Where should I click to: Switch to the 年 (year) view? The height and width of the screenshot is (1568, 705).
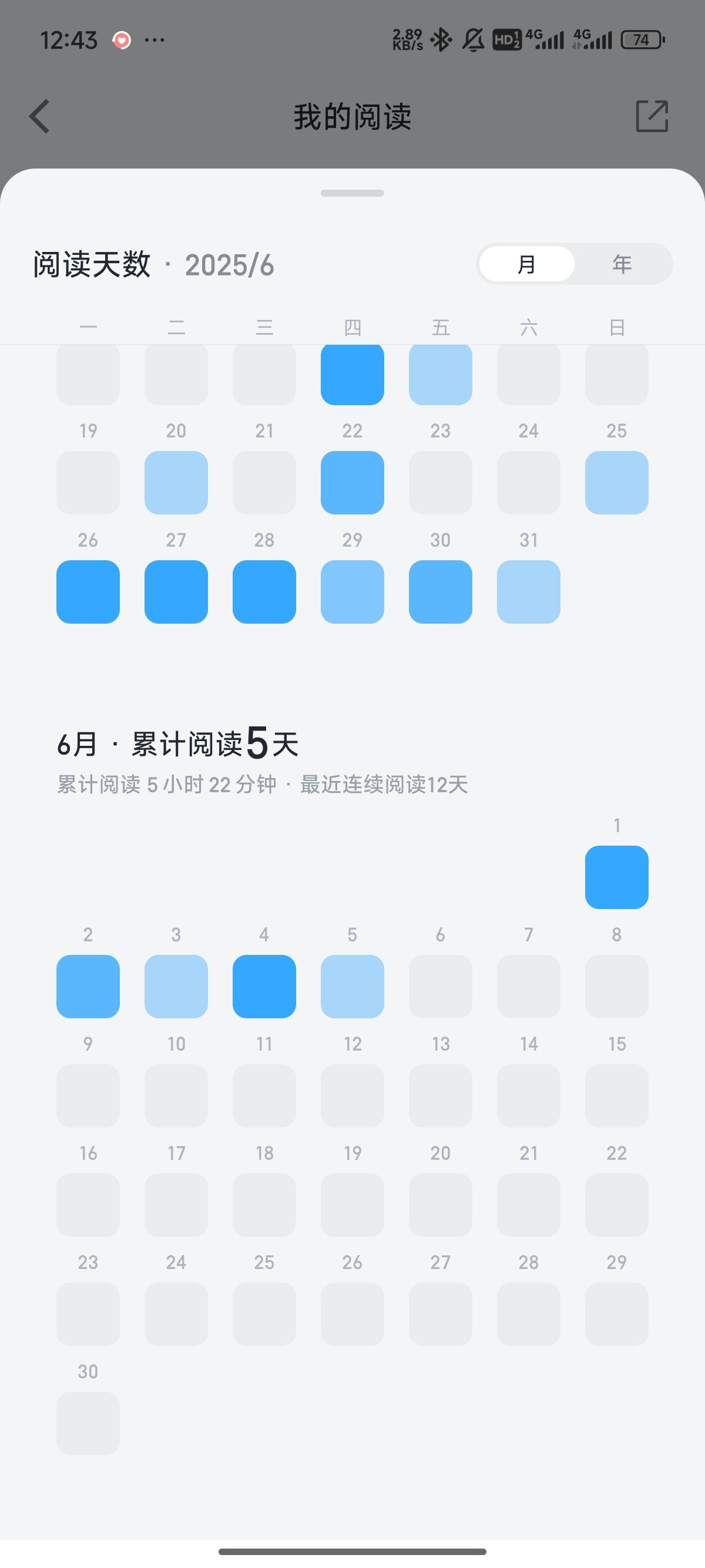(x=622, y=264)
